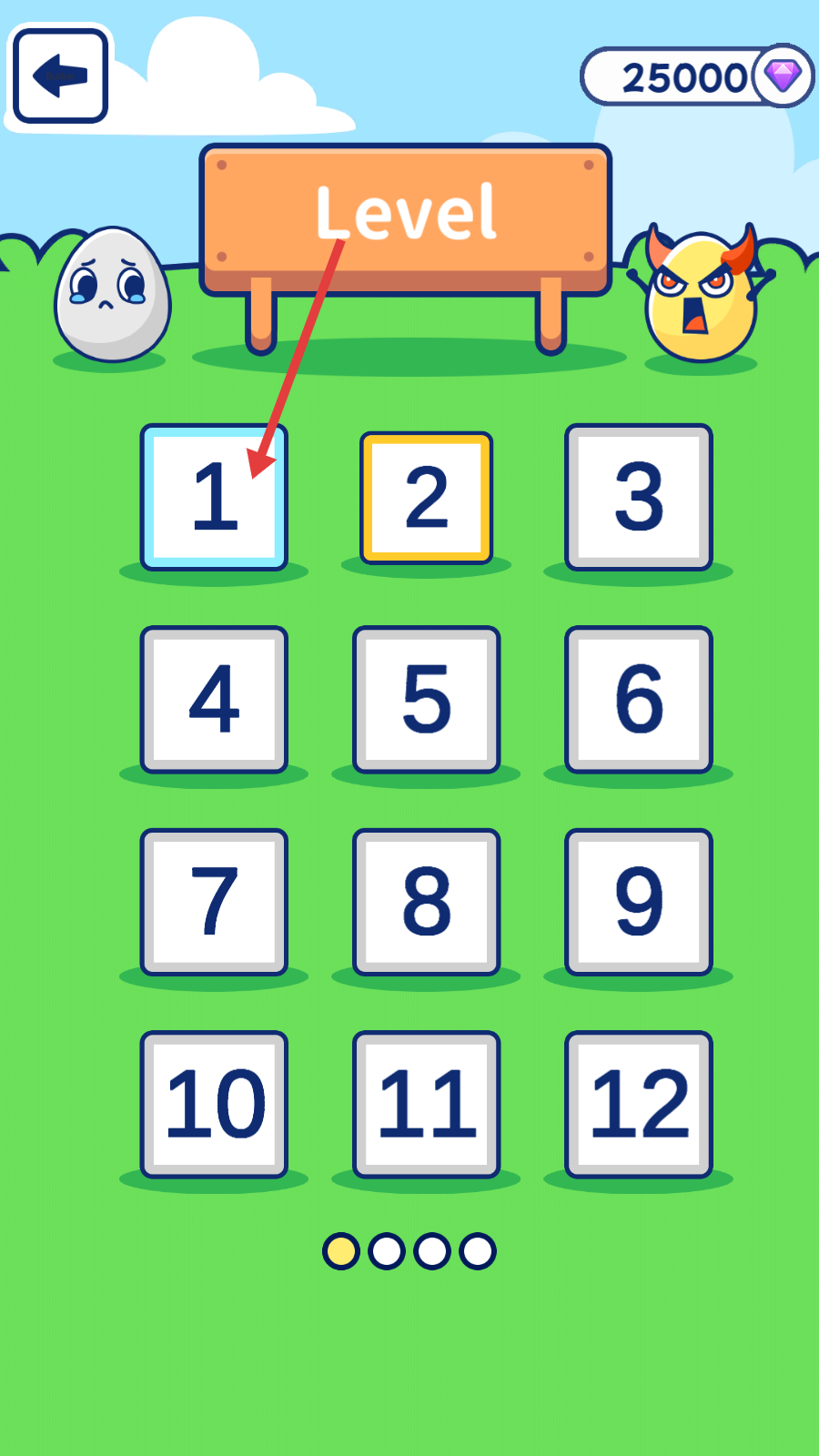819x1456 pixels.
Task: Tap the level 6 tile
Action: coord(638,700)
